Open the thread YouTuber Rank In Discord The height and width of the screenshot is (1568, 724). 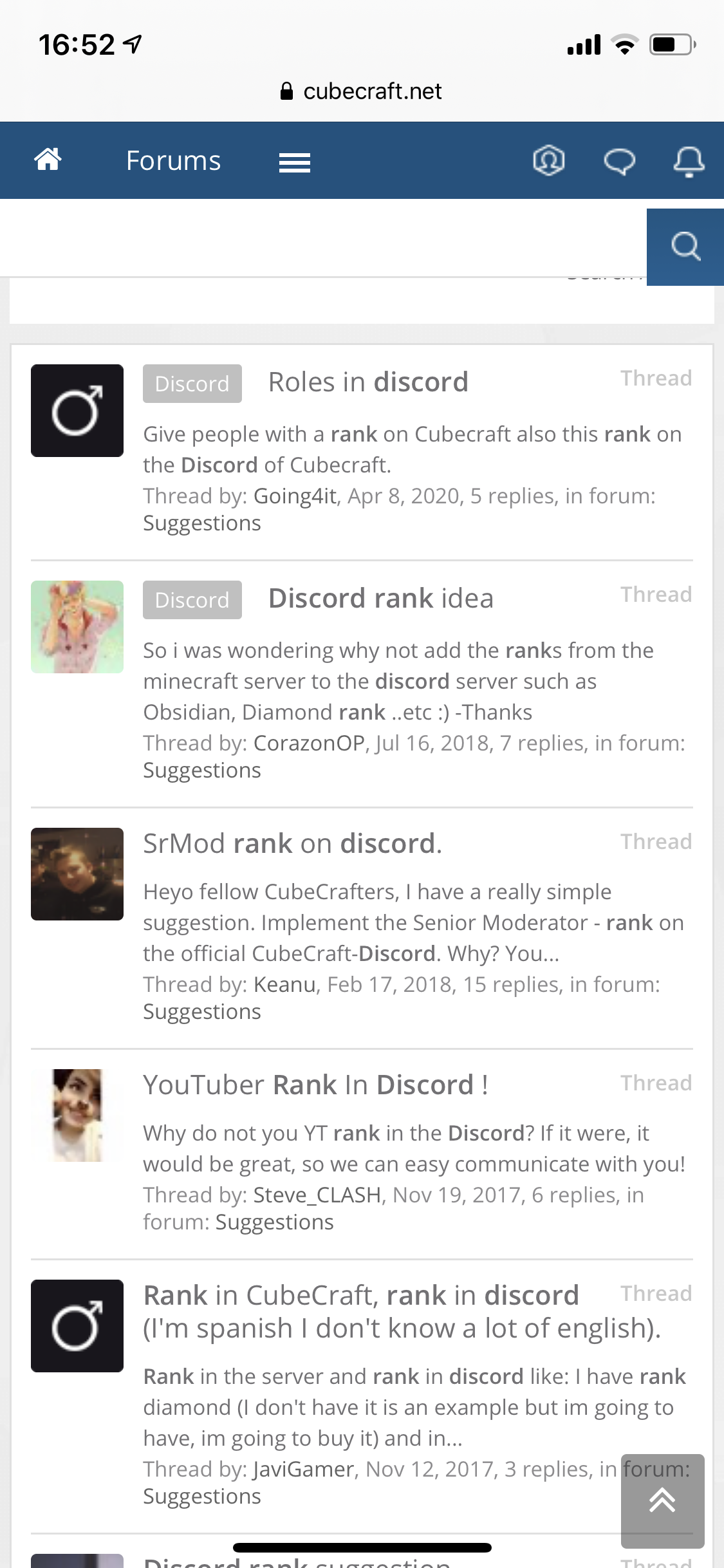tap(315, 1085)
